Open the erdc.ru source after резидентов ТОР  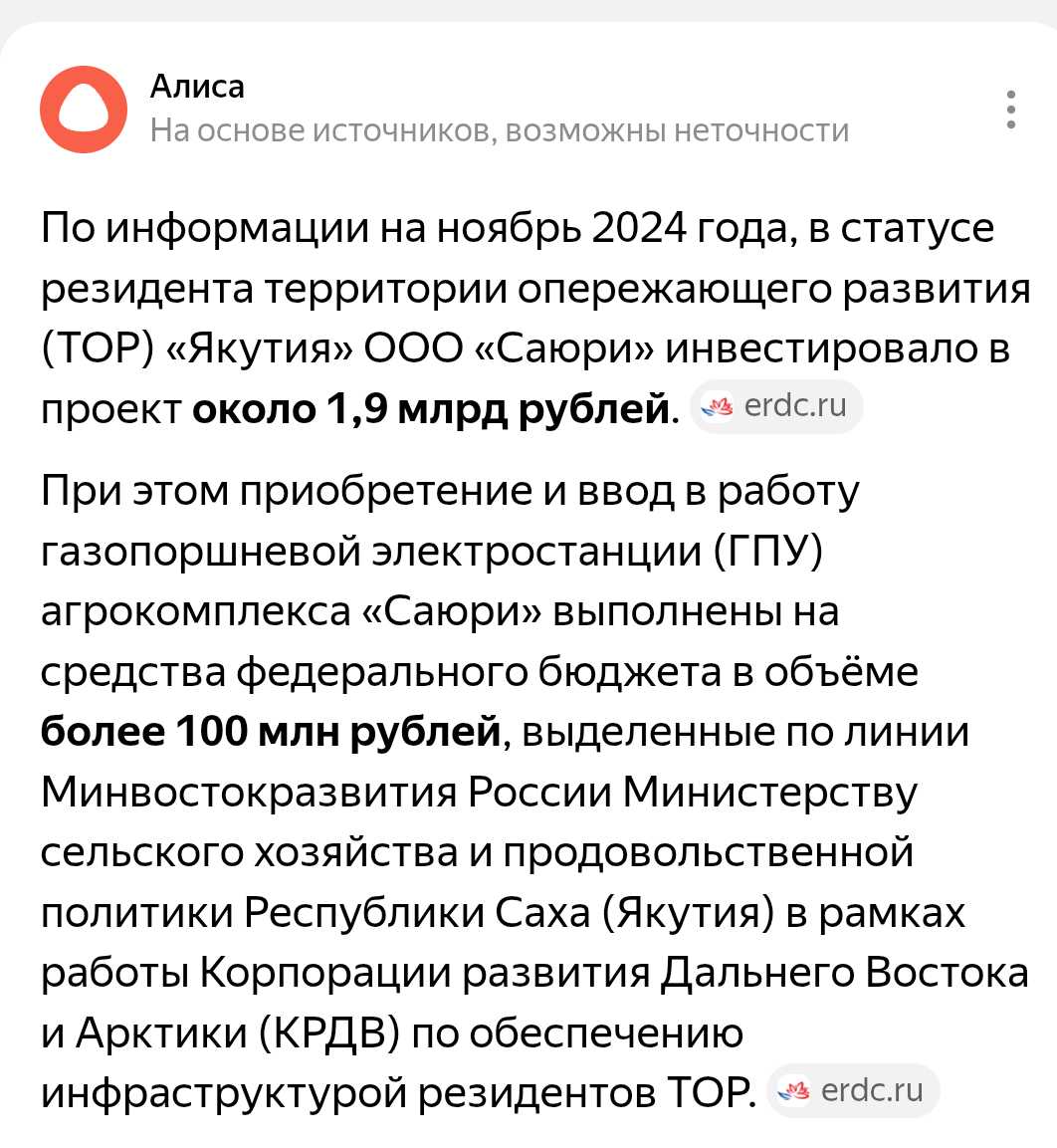pos(854,1091)
